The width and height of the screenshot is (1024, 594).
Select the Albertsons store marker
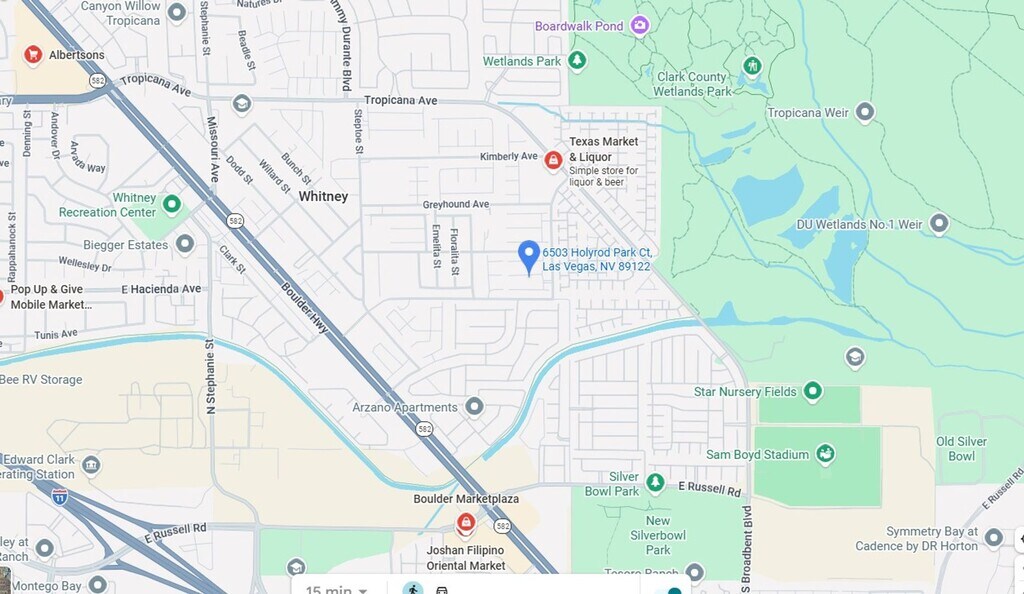pyautogui.click(x=33, y=54)
